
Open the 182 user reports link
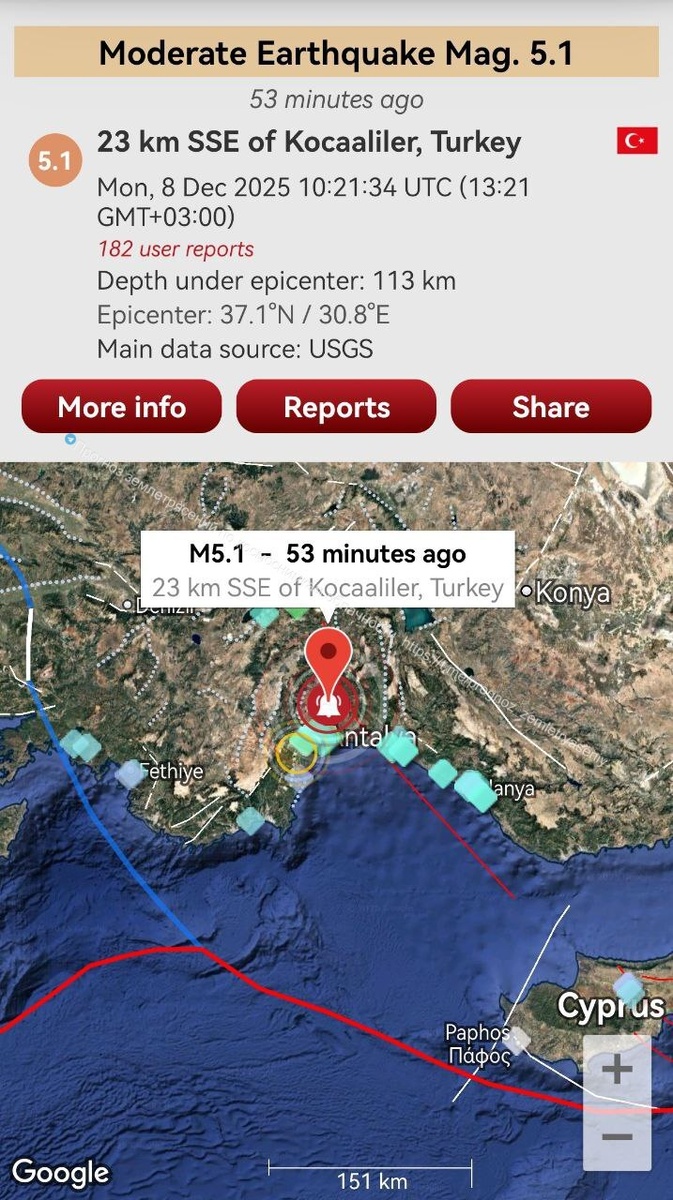coord(176,249)
